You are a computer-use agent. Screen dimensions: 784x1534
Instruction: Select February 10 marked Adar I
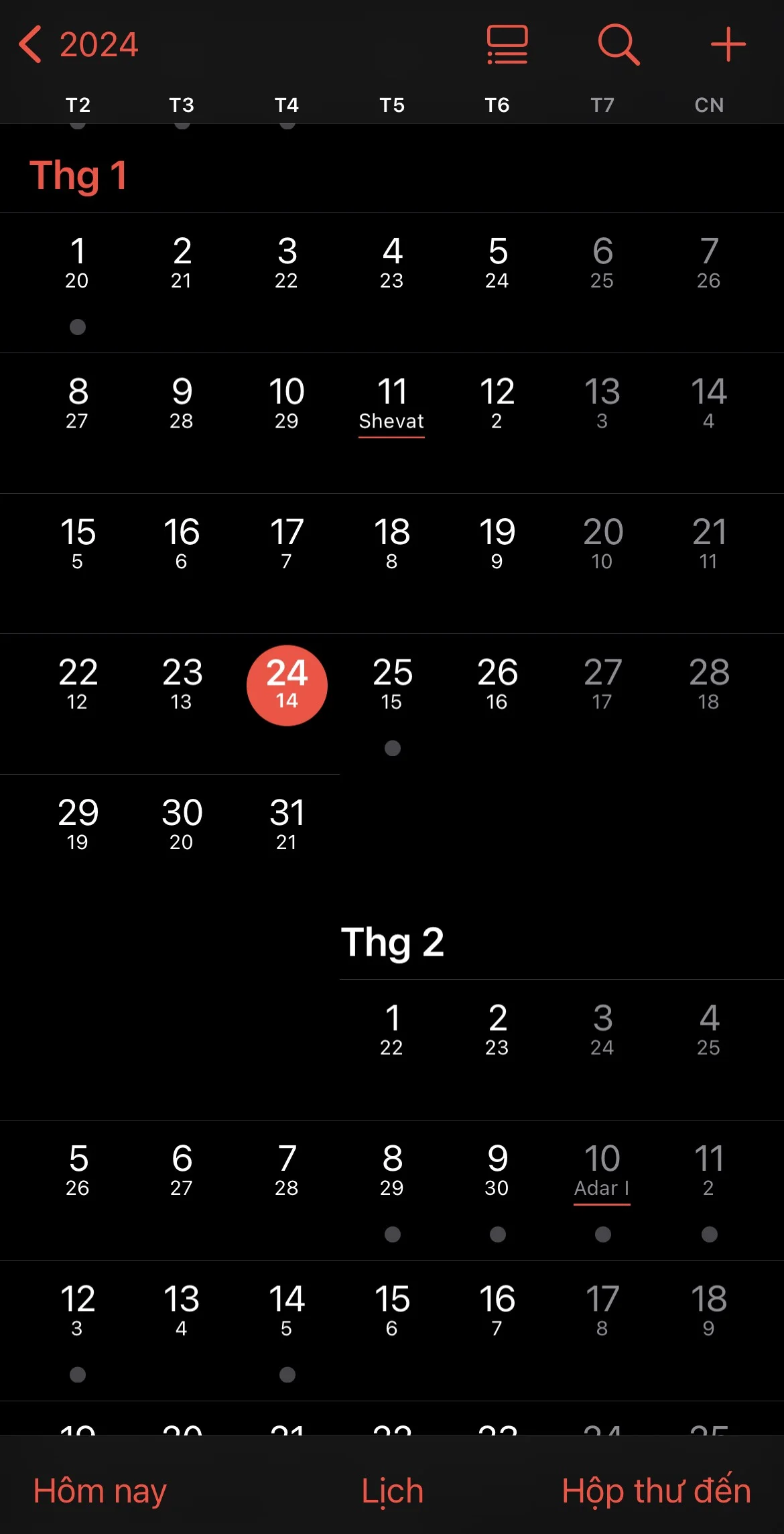click(x=602, y=1171)
